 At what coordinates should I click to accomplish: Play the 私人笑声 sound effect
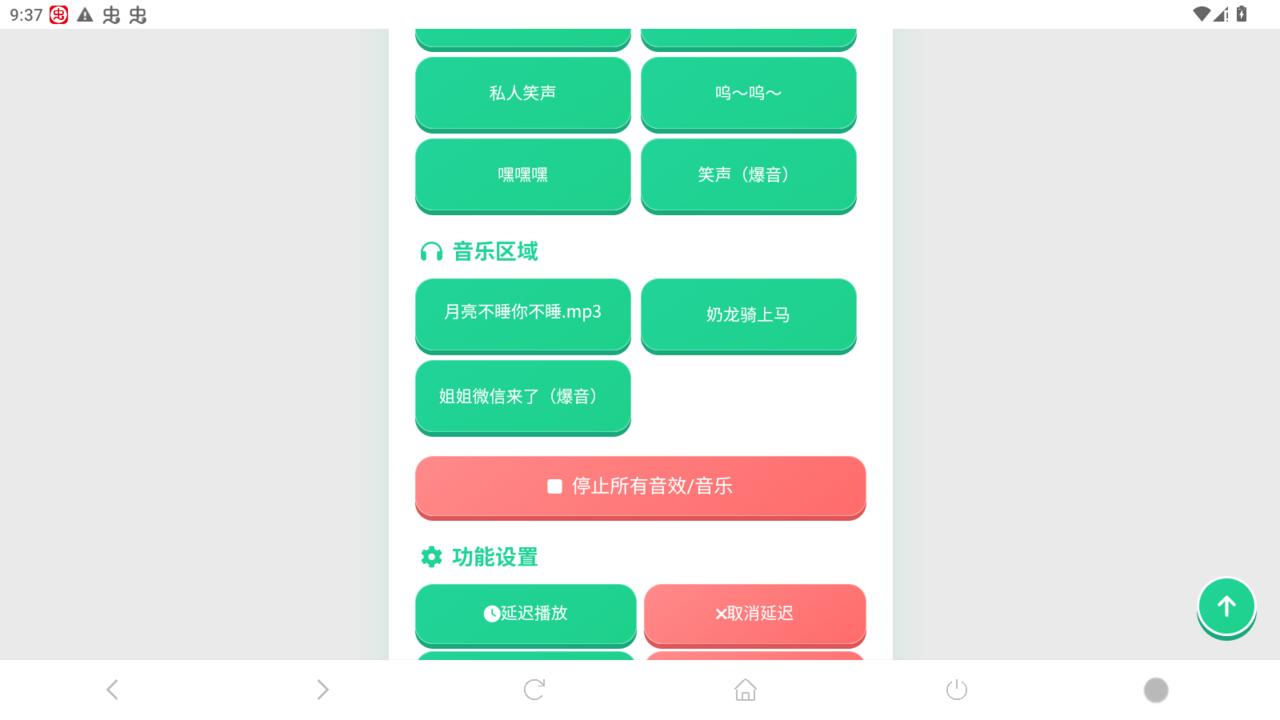click(523, 93)
